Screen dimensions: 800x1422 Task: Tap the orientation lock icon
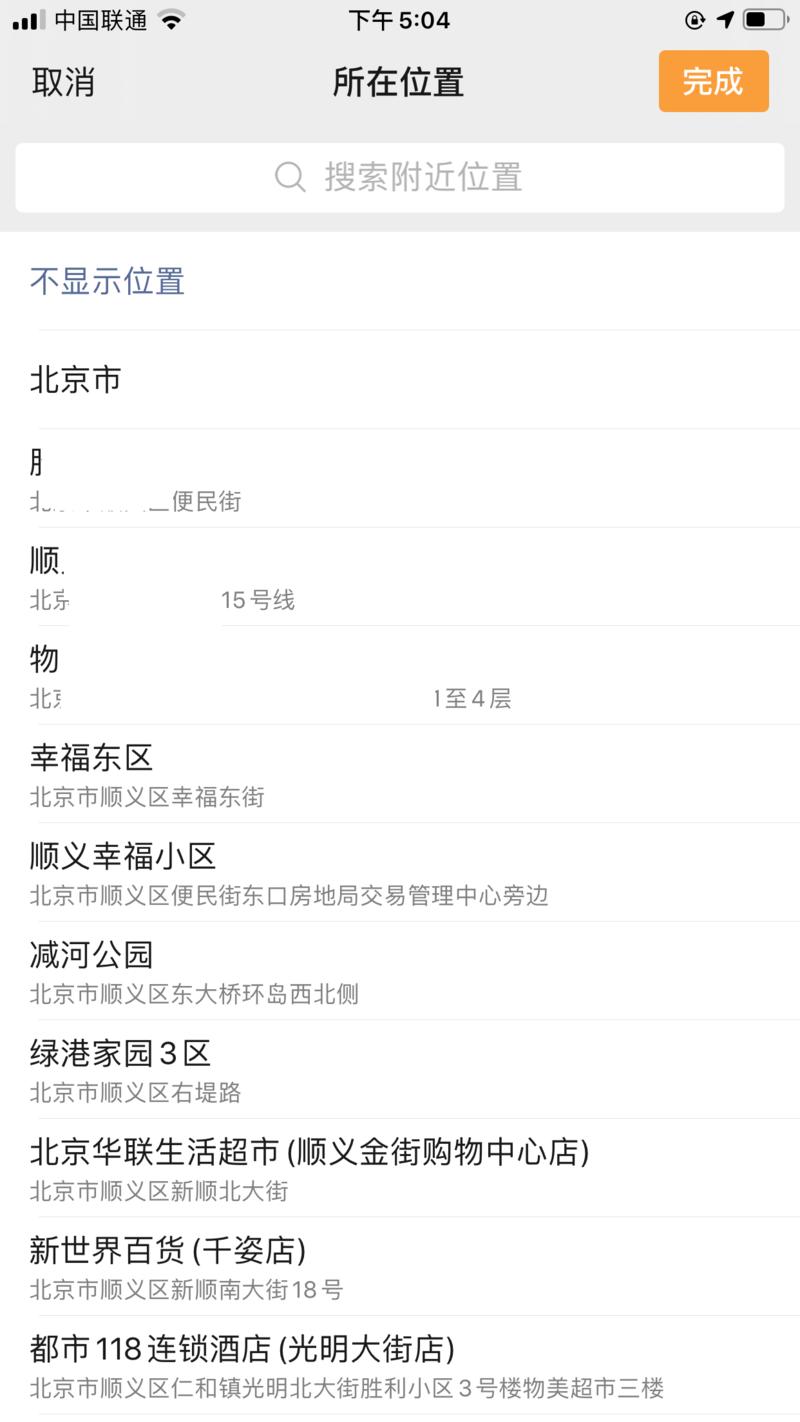click(692, 18)
